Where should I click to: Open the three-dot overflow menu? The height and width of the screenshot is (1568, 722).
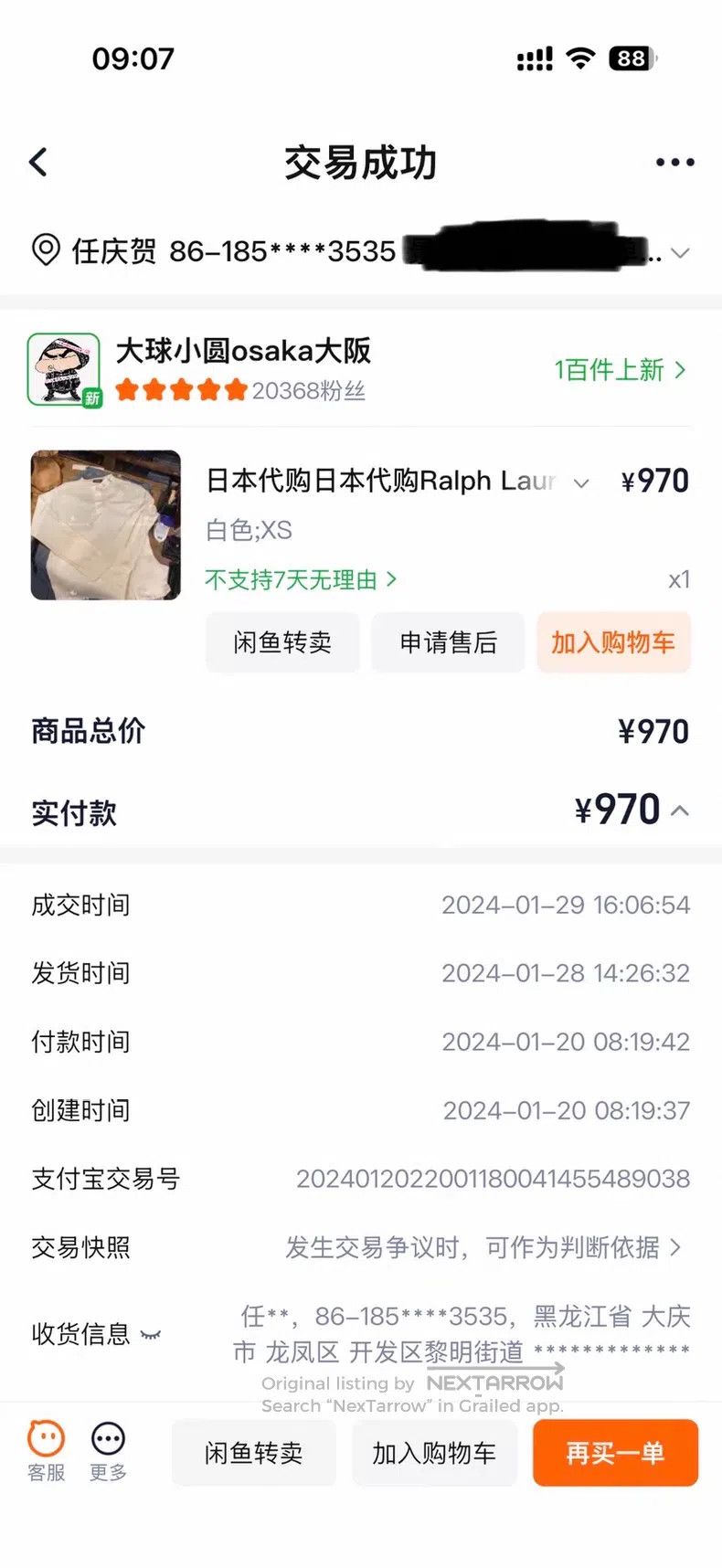675,163
